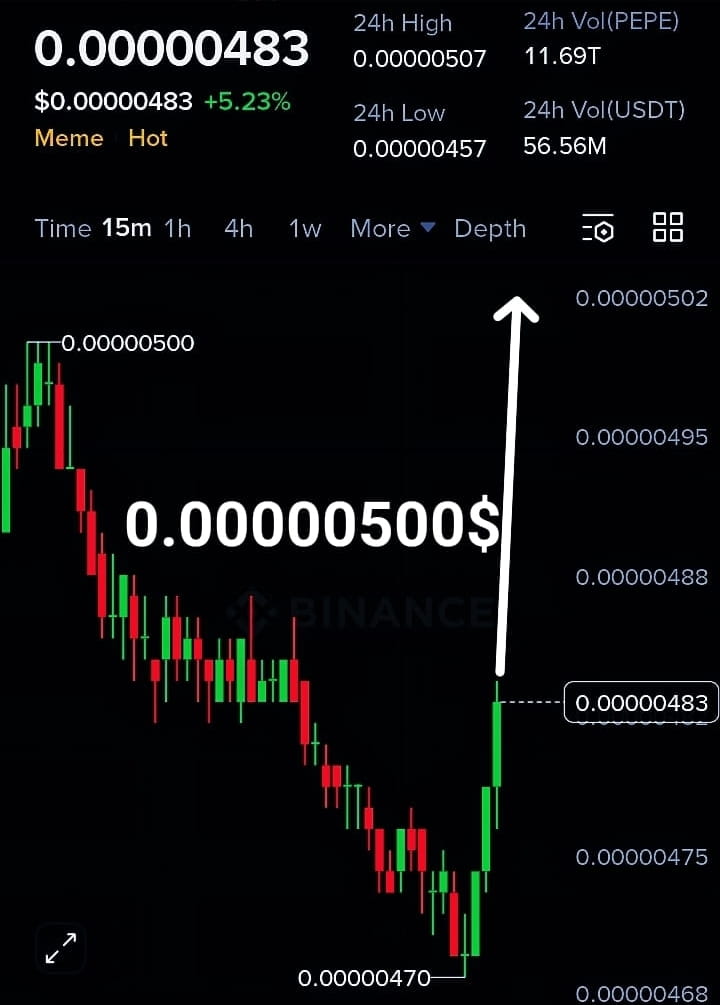
Task: Open the four-squares grid layout icon
Action: click(x=667, y=227)
